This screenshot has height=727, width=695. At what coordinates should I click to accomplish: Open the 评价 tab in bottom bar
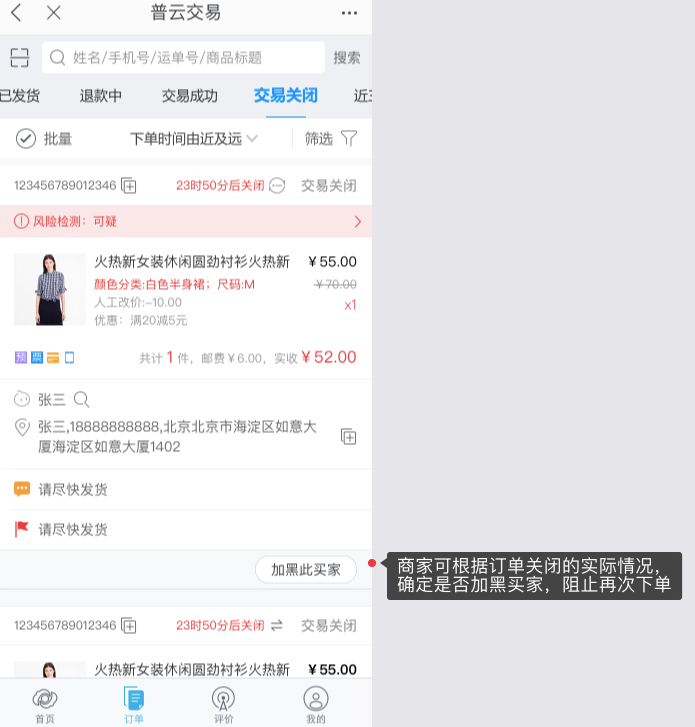pyautogui.click(x=224, y=703)
